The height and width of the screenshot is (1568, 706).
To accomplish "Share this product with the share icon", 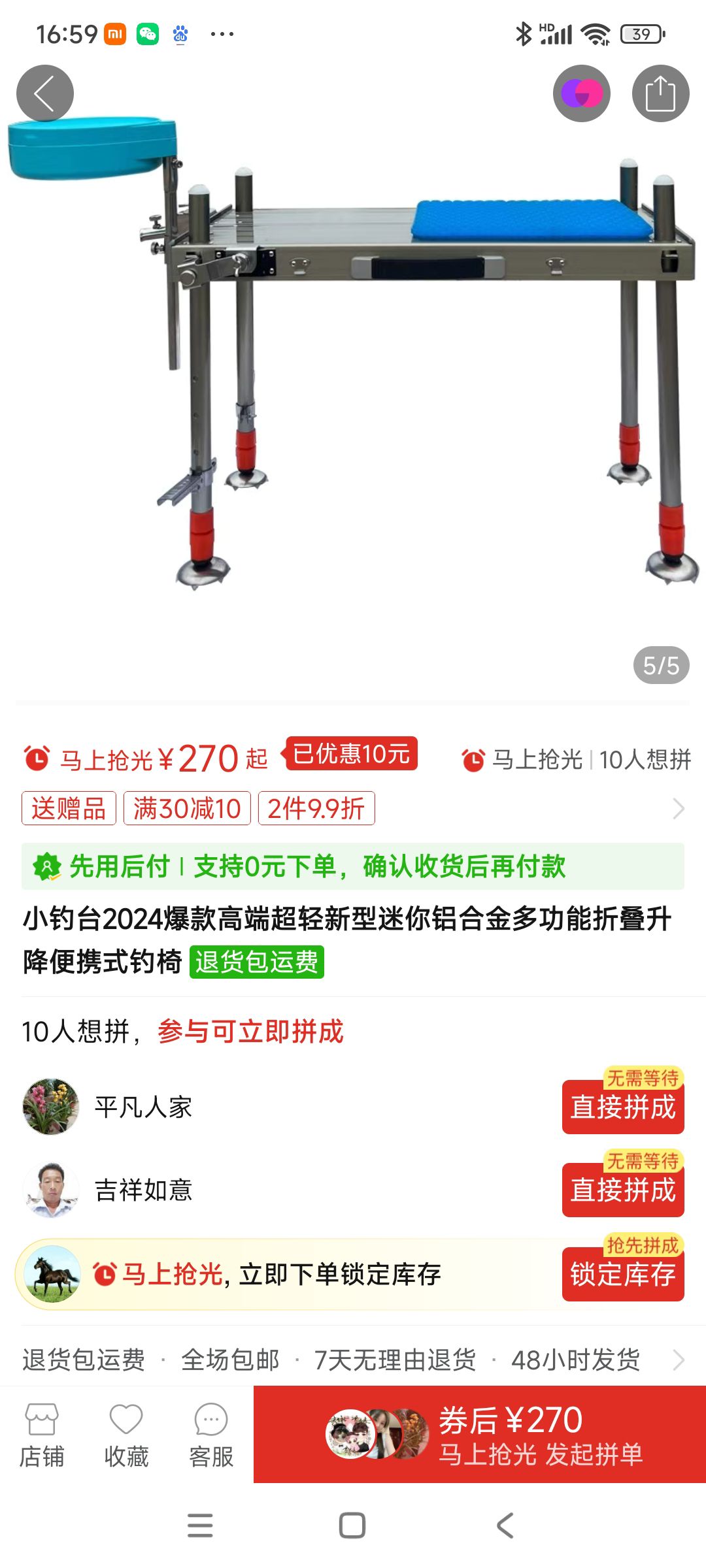I will pyautogui.click(x=660, y=93).
